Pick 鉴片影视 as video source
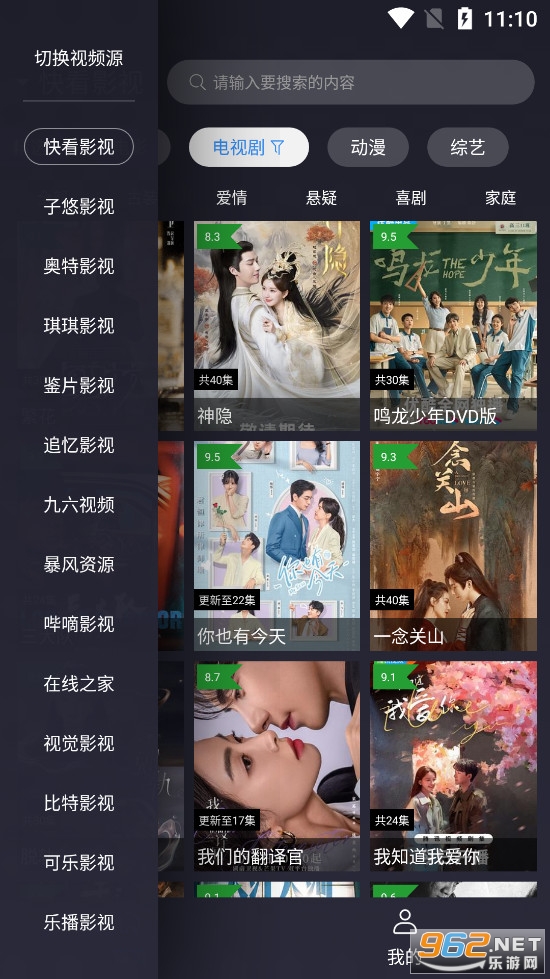The width and height of the screenshot is (550, 979). (x=79, y=385)
